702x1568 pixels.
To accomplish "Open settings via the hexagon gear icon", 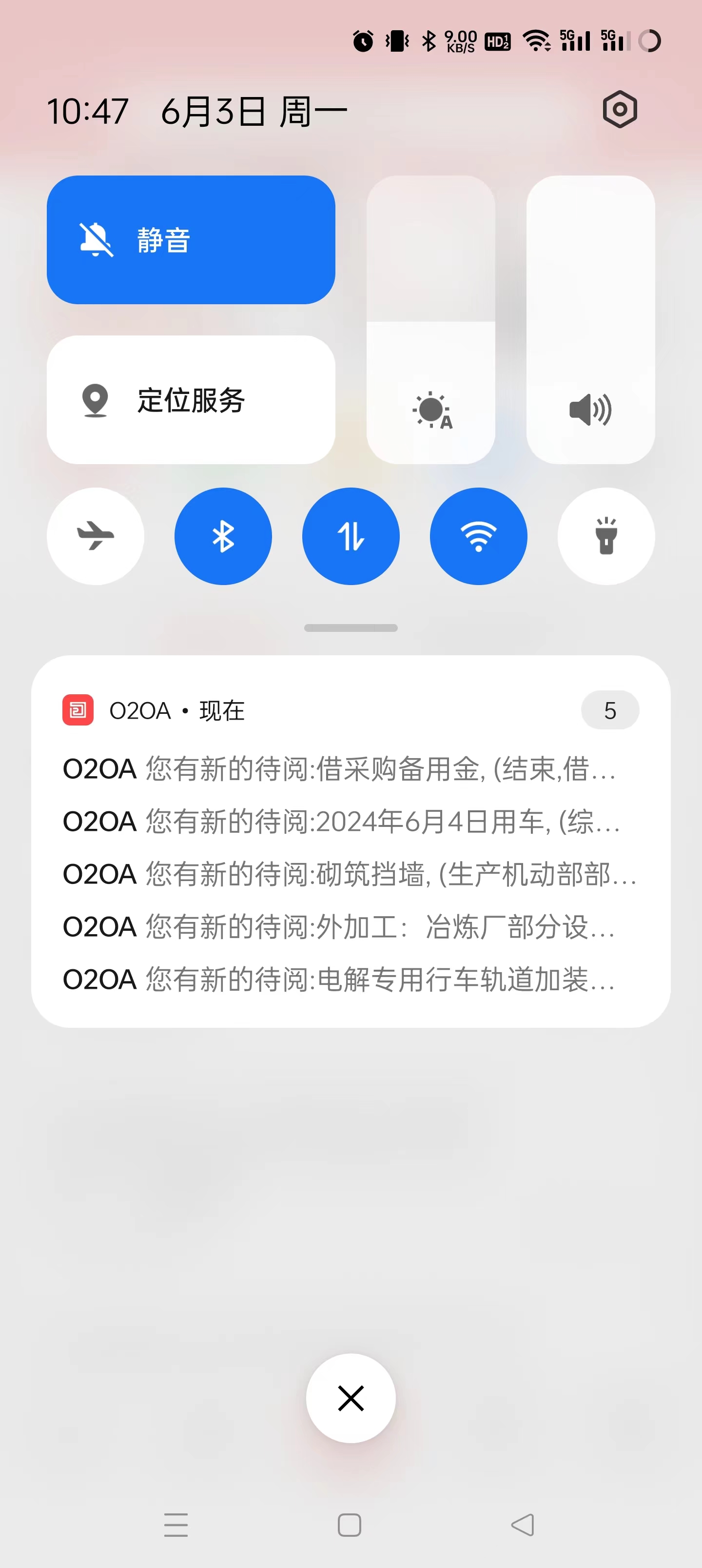I will (619, 110).
